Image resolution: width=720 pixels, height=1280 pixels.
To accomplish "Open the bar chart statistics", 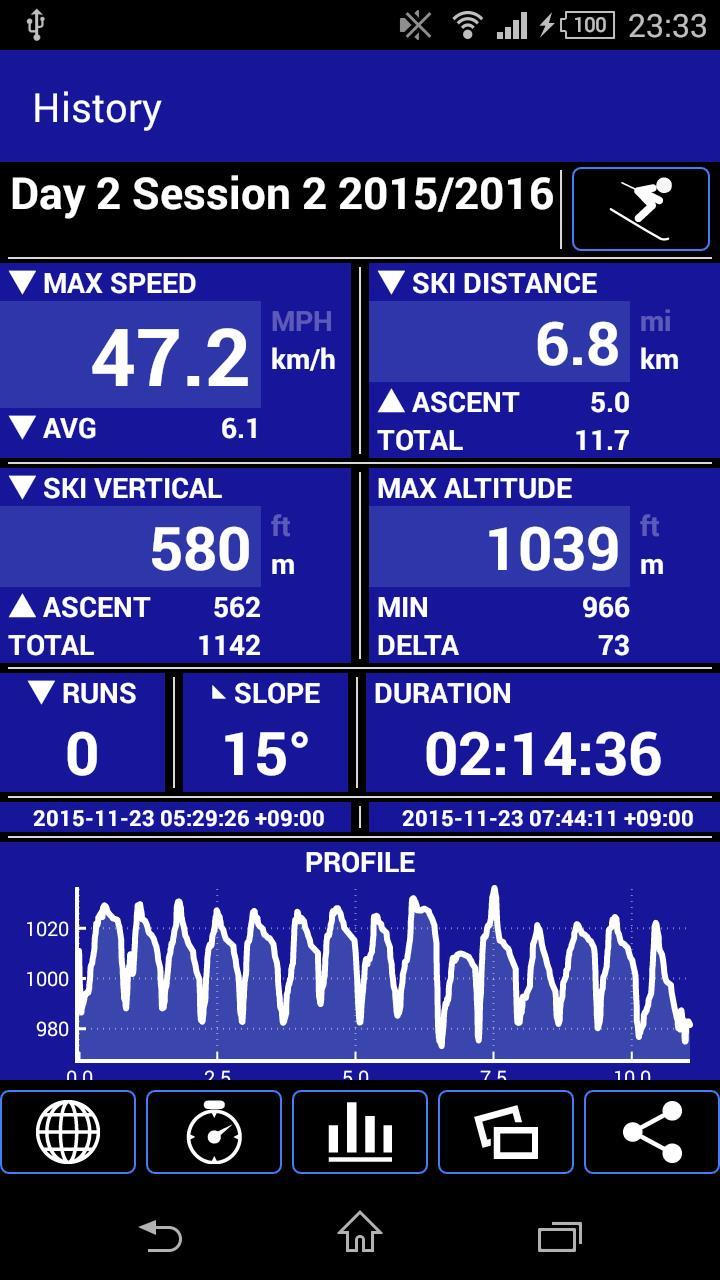I will (x=360, y=1132).
